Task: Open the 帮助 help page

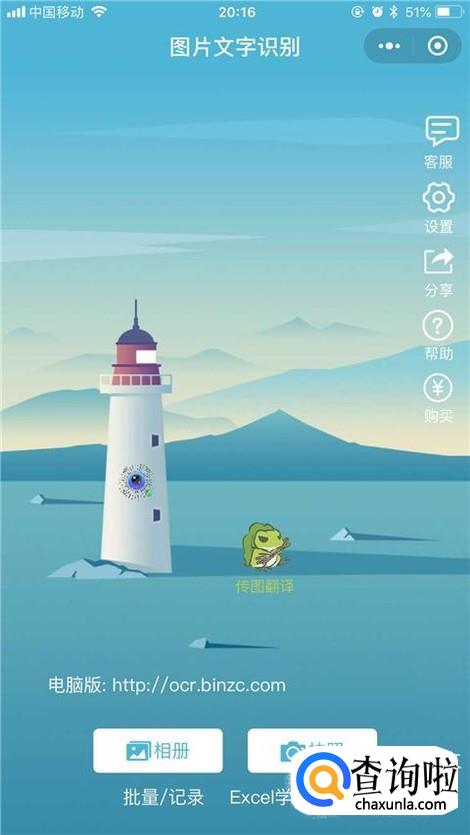Action: [x=439, y=337]
